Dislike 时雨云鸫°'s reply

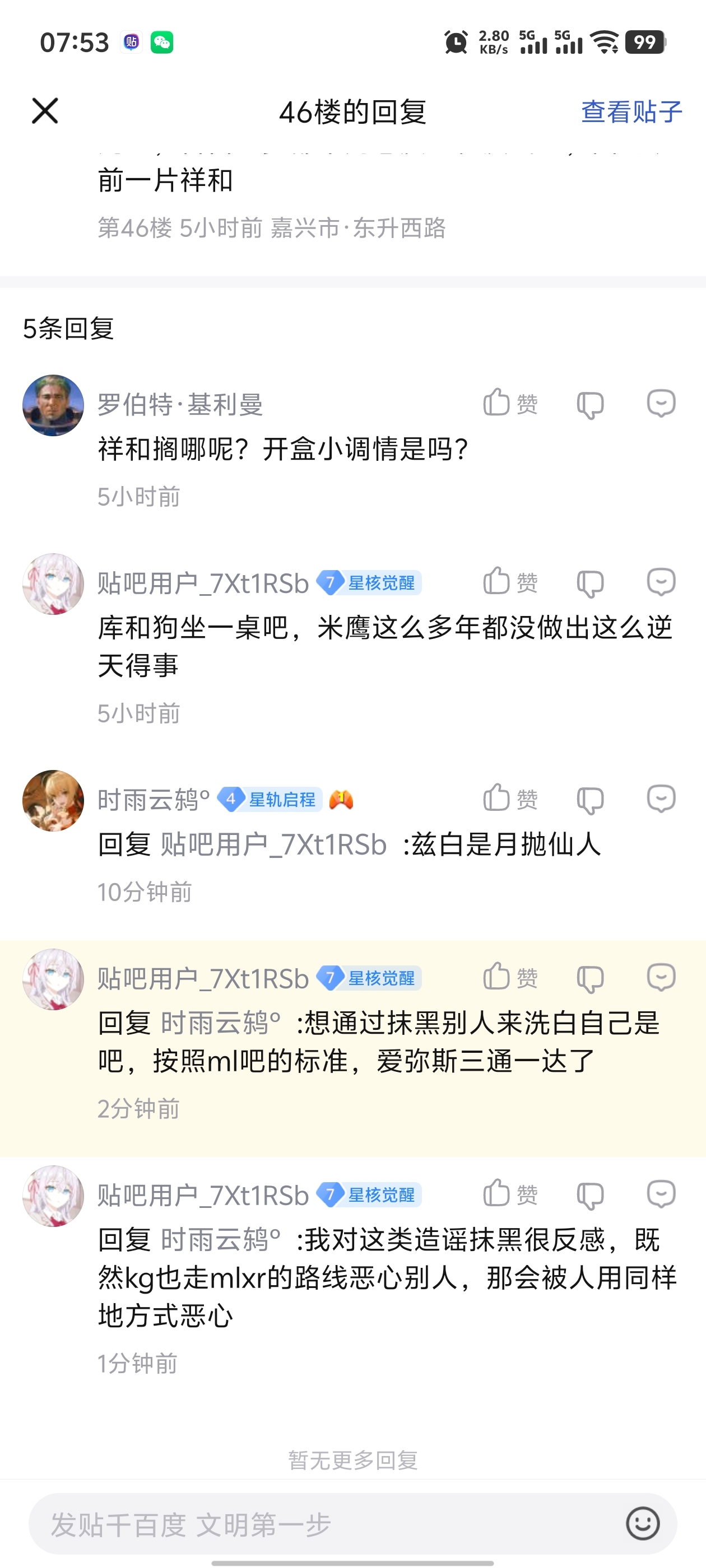tap(589, 799)
